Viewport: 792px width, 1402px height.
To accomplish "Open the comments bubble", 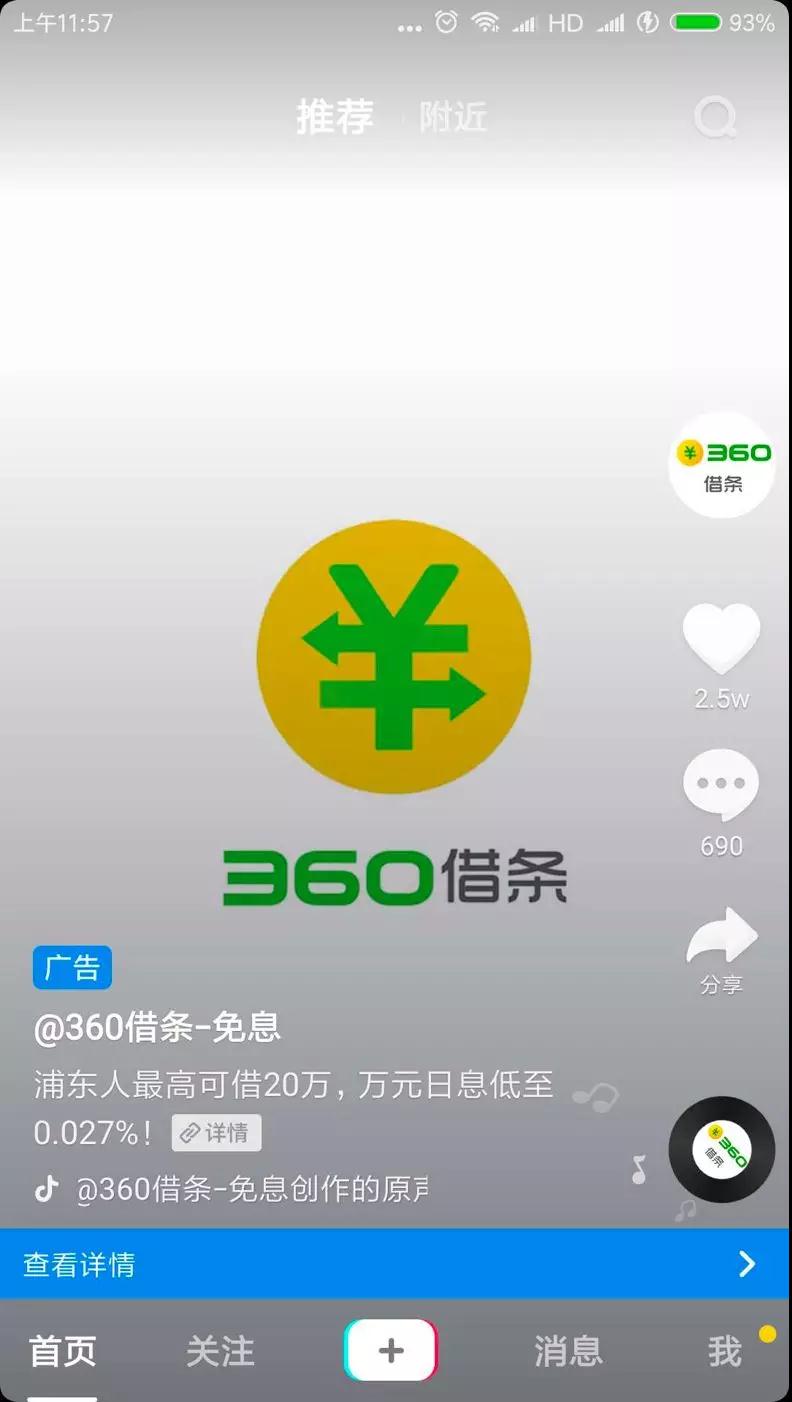I will (721, 786).
